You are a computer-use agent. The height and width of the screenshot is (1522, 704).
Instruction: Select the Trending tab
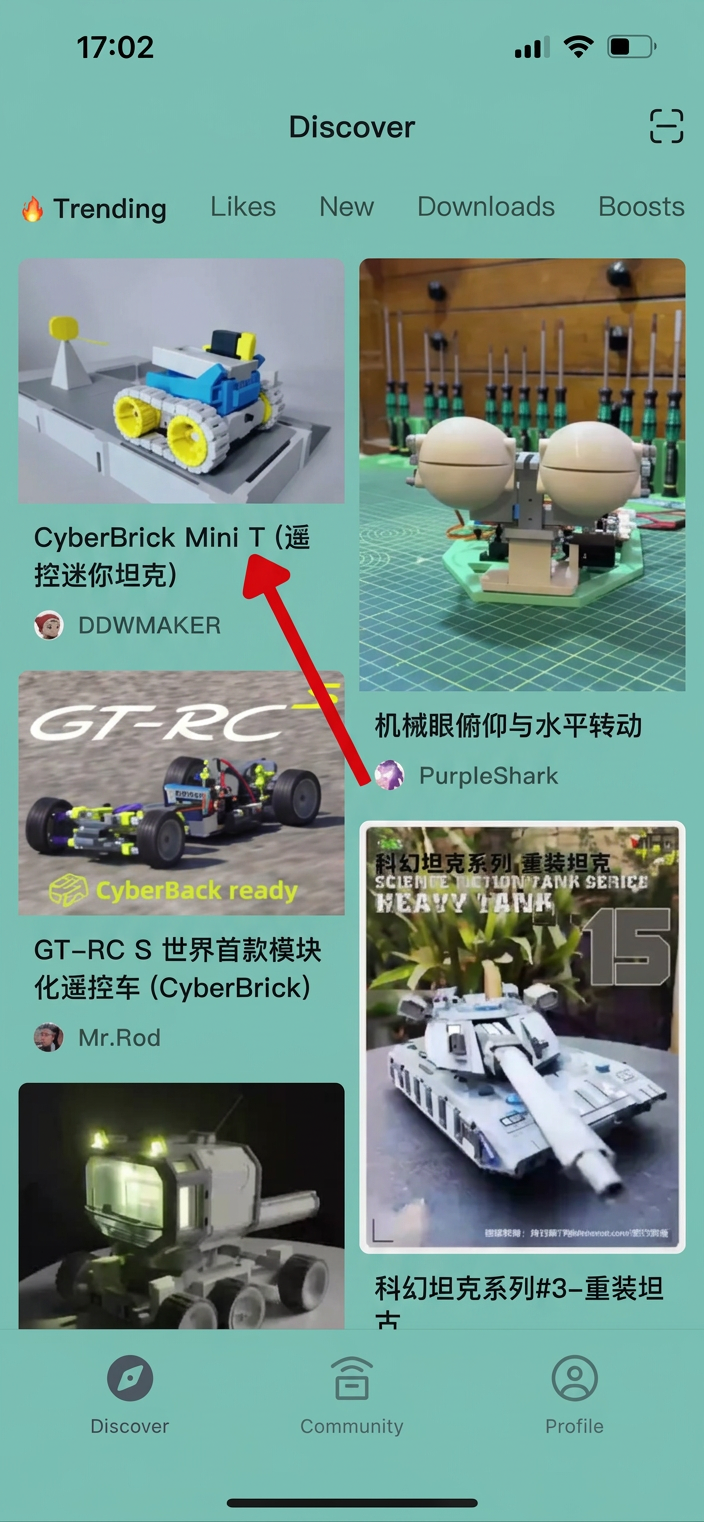(94, 208)
